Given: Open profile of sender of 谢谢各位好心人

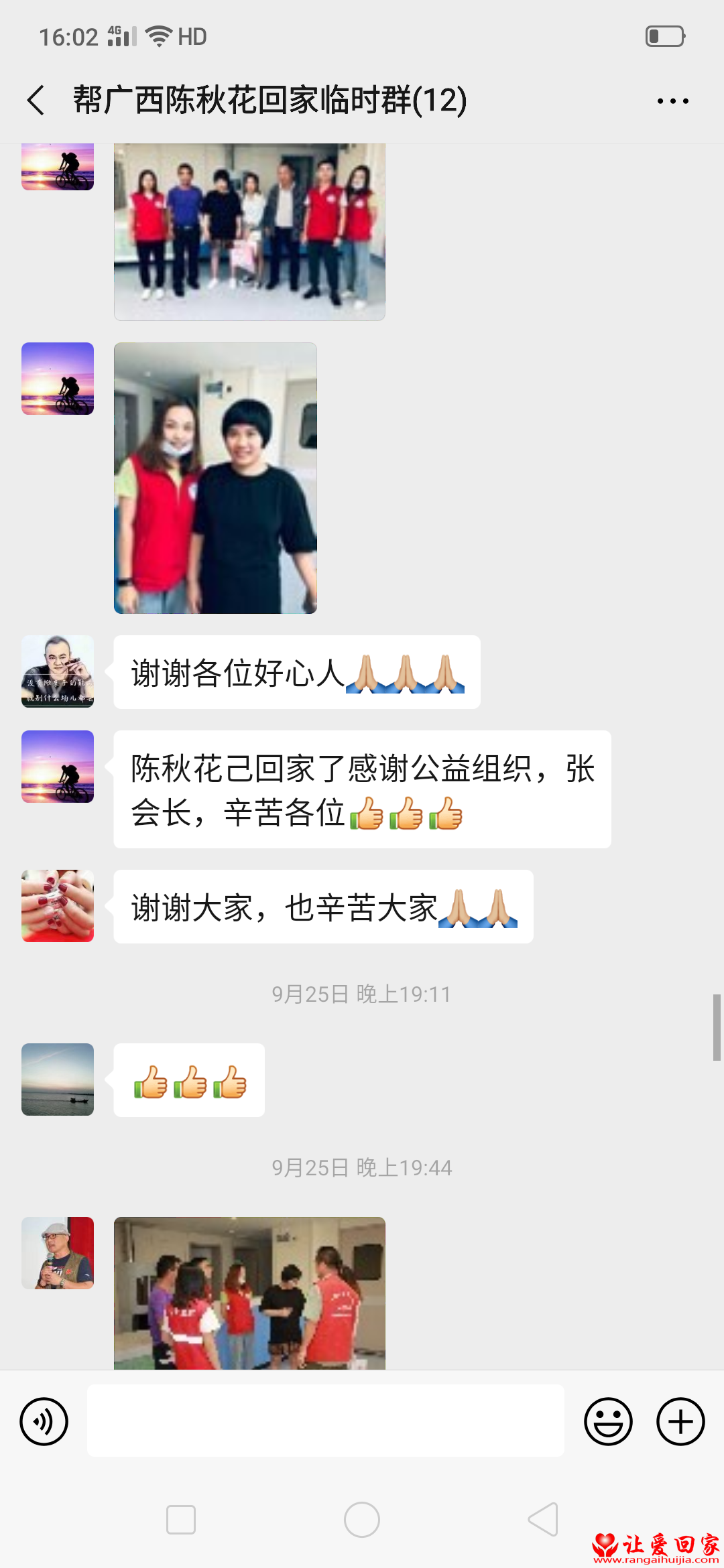Looking at the screenshot, I should click(58, 671).
